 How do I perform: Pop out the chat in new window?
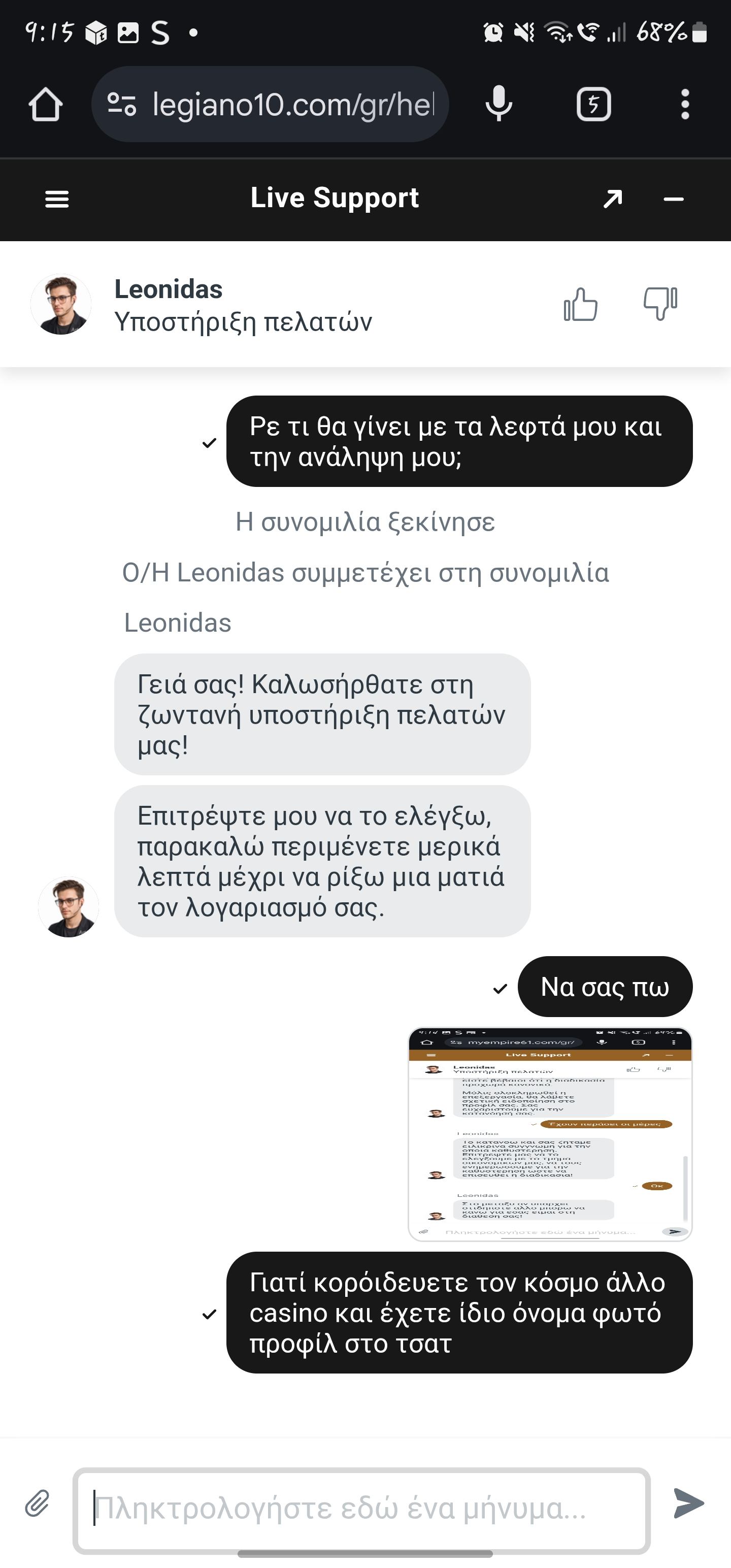click(x=612, y=199)
